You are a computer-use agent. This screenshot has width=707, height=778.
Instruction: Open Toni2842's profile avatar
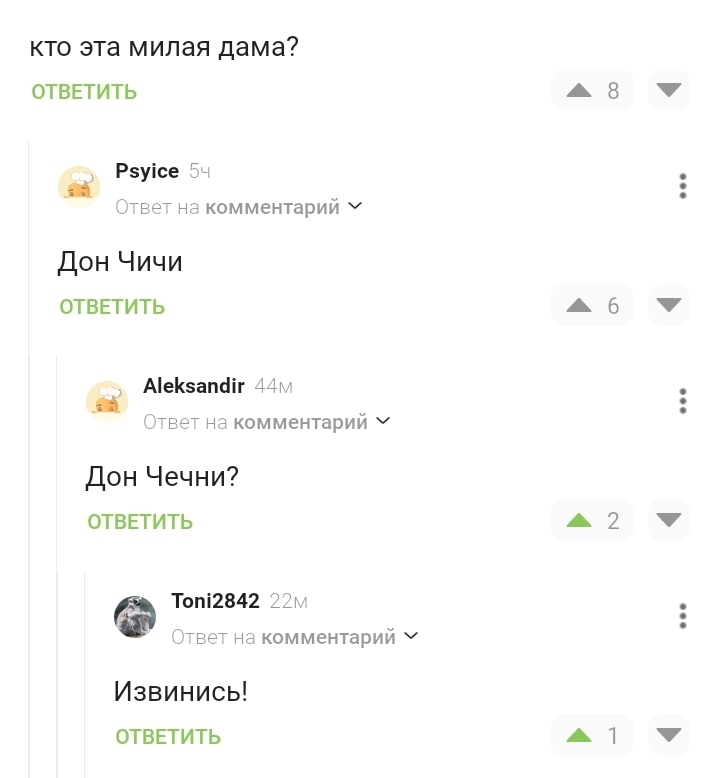[135, 617]
